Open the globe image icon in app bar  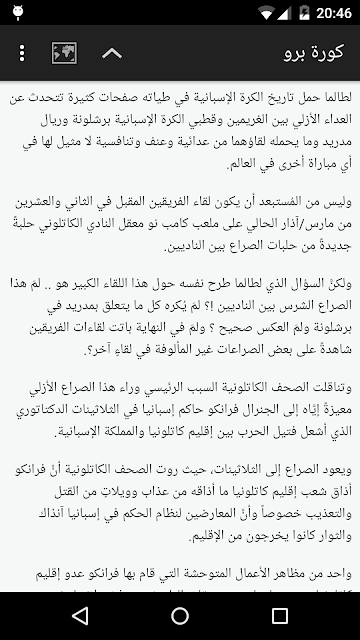pyautogui.click(x=64, y=53)
